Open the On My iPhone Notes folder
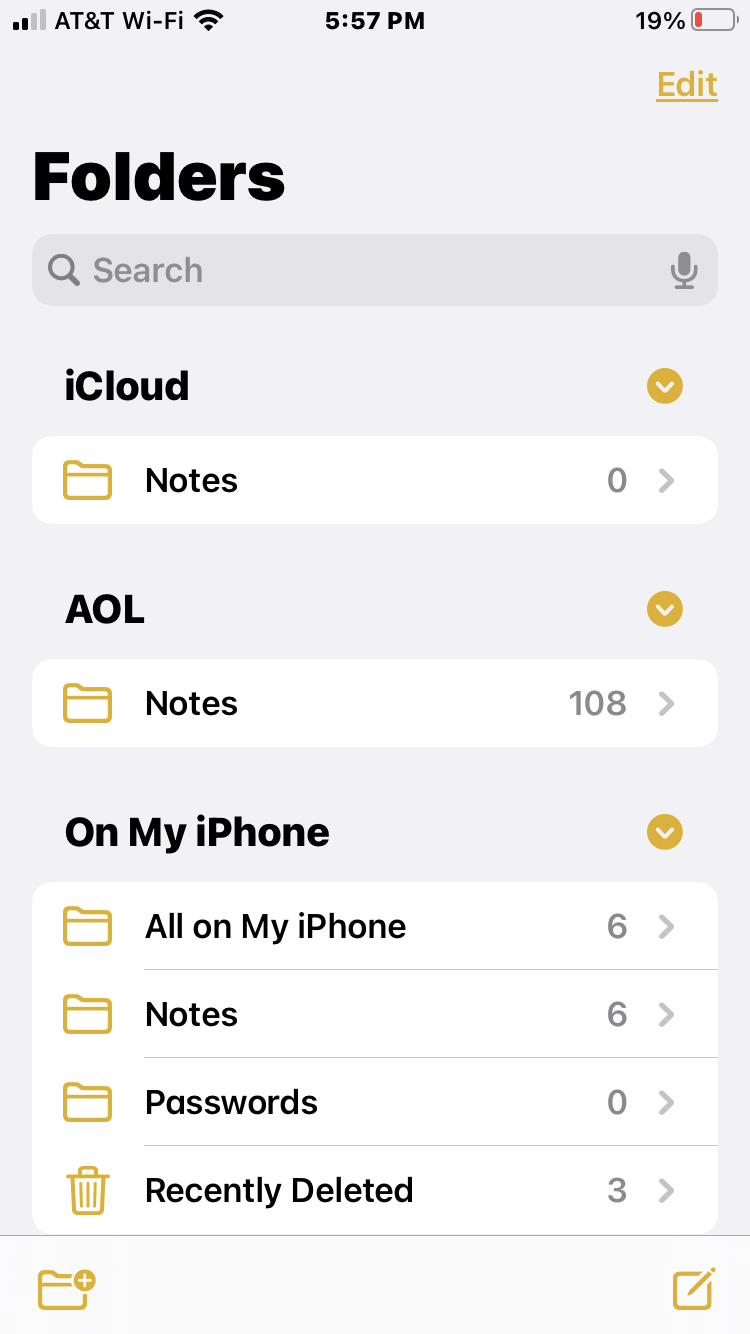The height and width of the screenshot is (1334, 750). [374, 1014]
